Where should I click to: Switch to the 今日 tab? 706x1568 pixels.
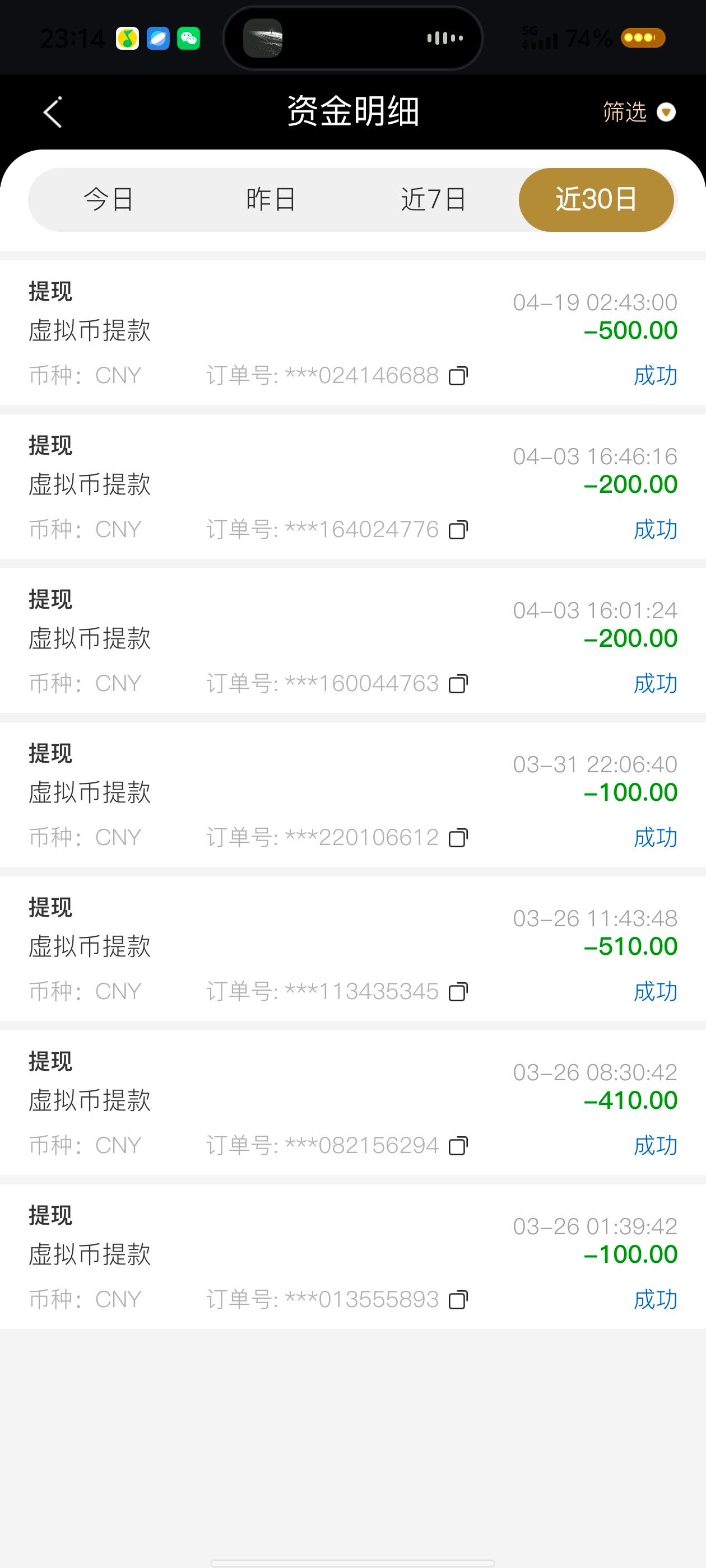[x=109, y=200]
